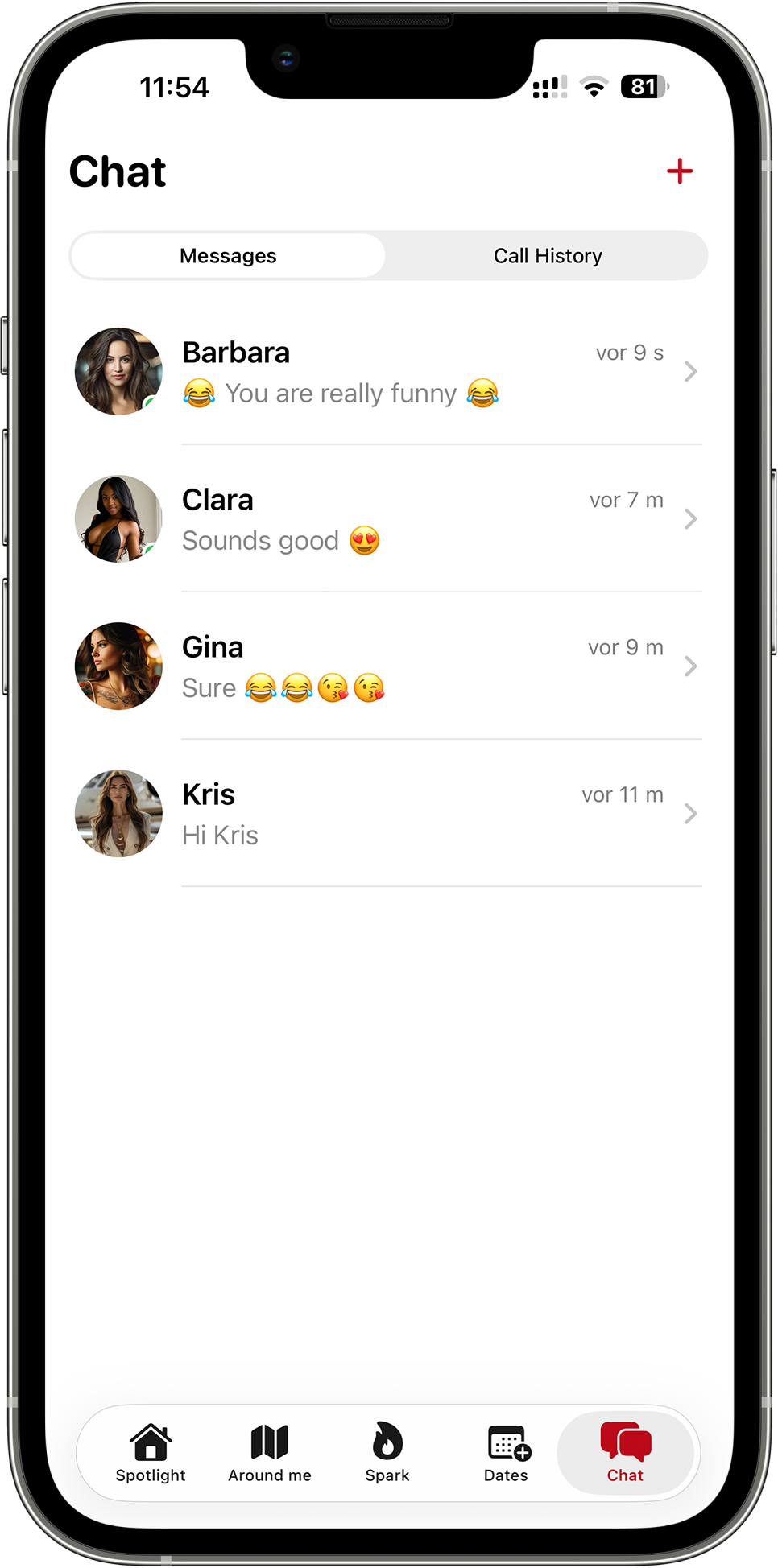Start a new chat with plus icon

tap(679, 171)
